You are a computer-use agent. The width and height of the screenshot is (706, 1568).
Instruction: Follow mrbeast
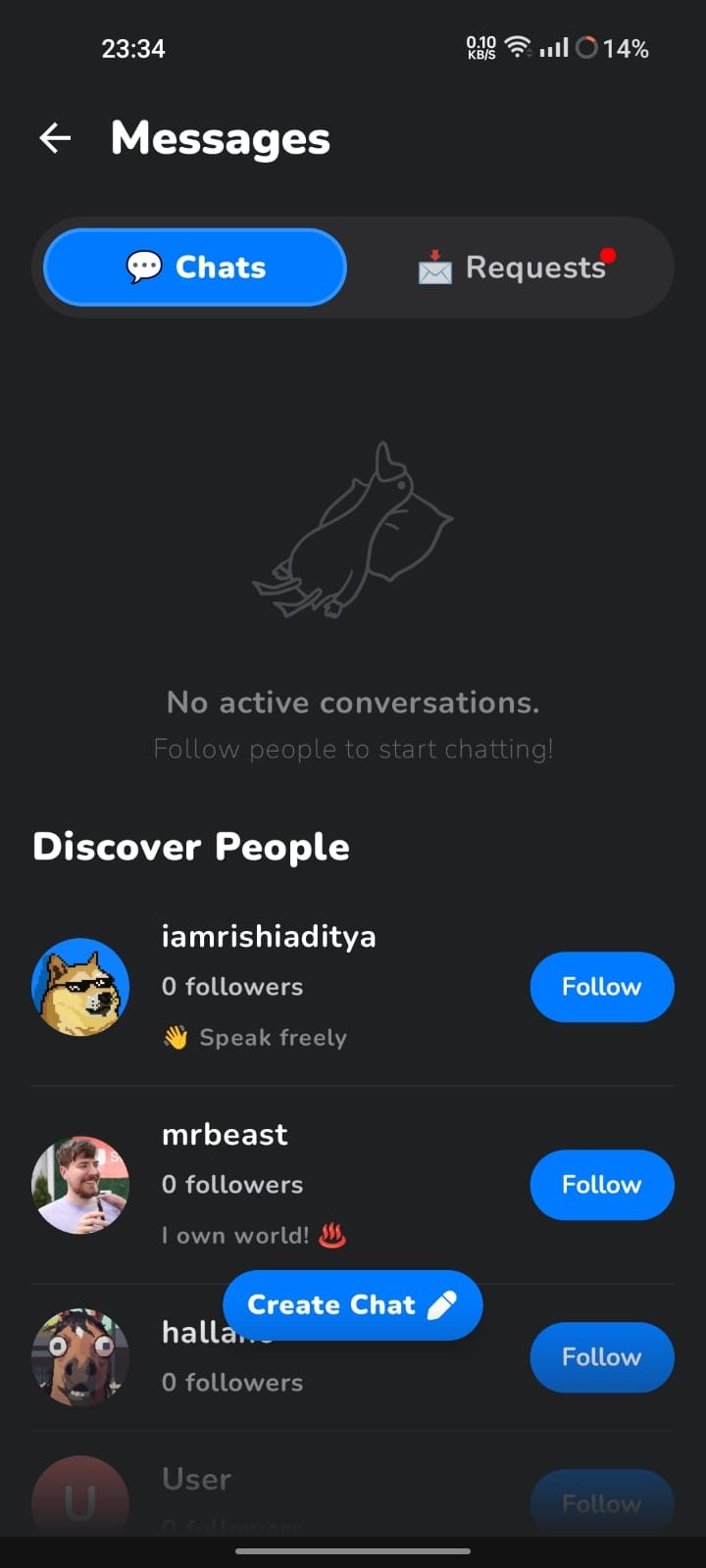click(601, 1185)
